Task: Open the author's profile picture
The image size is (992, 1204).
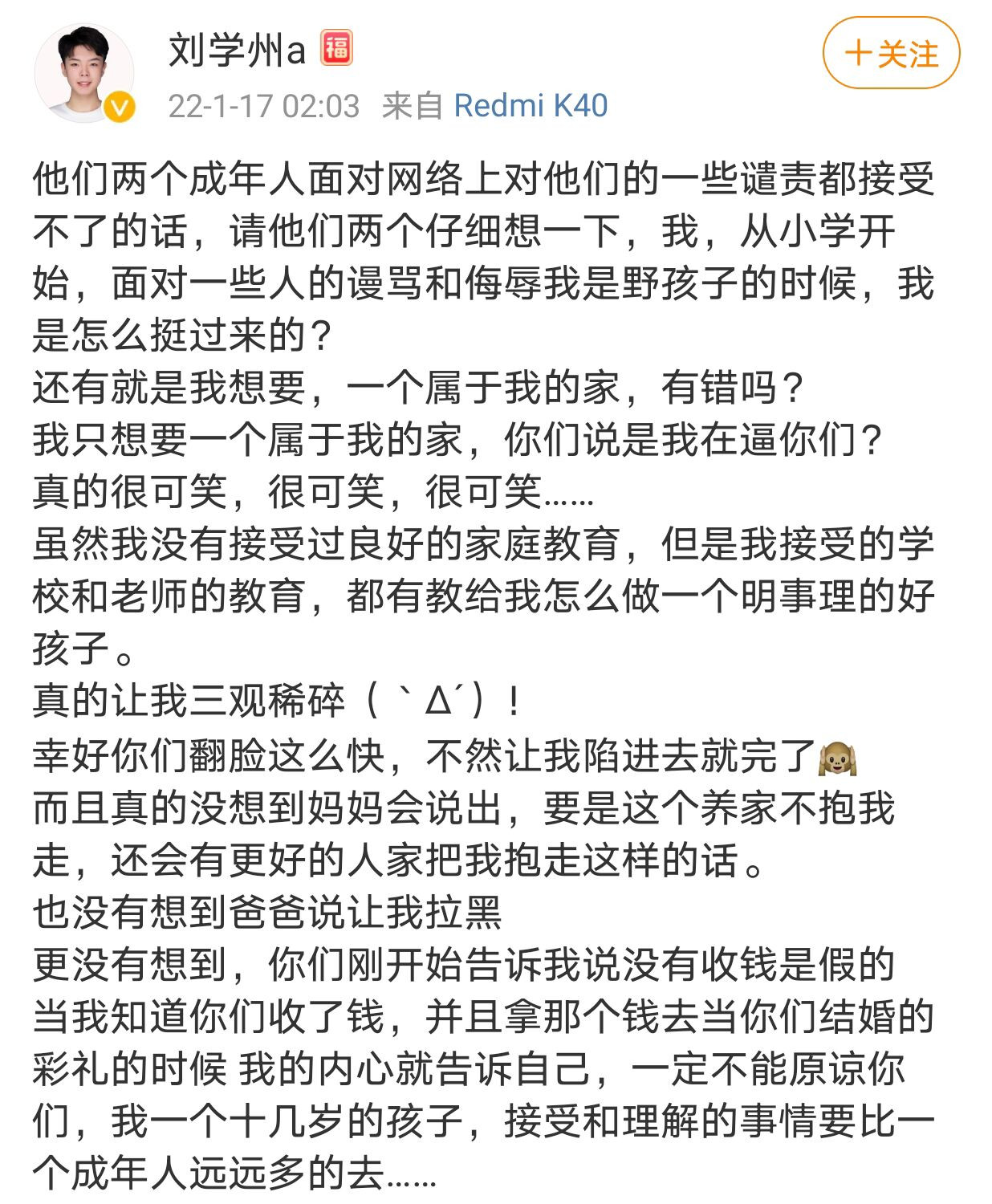Action: pos(83,73)
